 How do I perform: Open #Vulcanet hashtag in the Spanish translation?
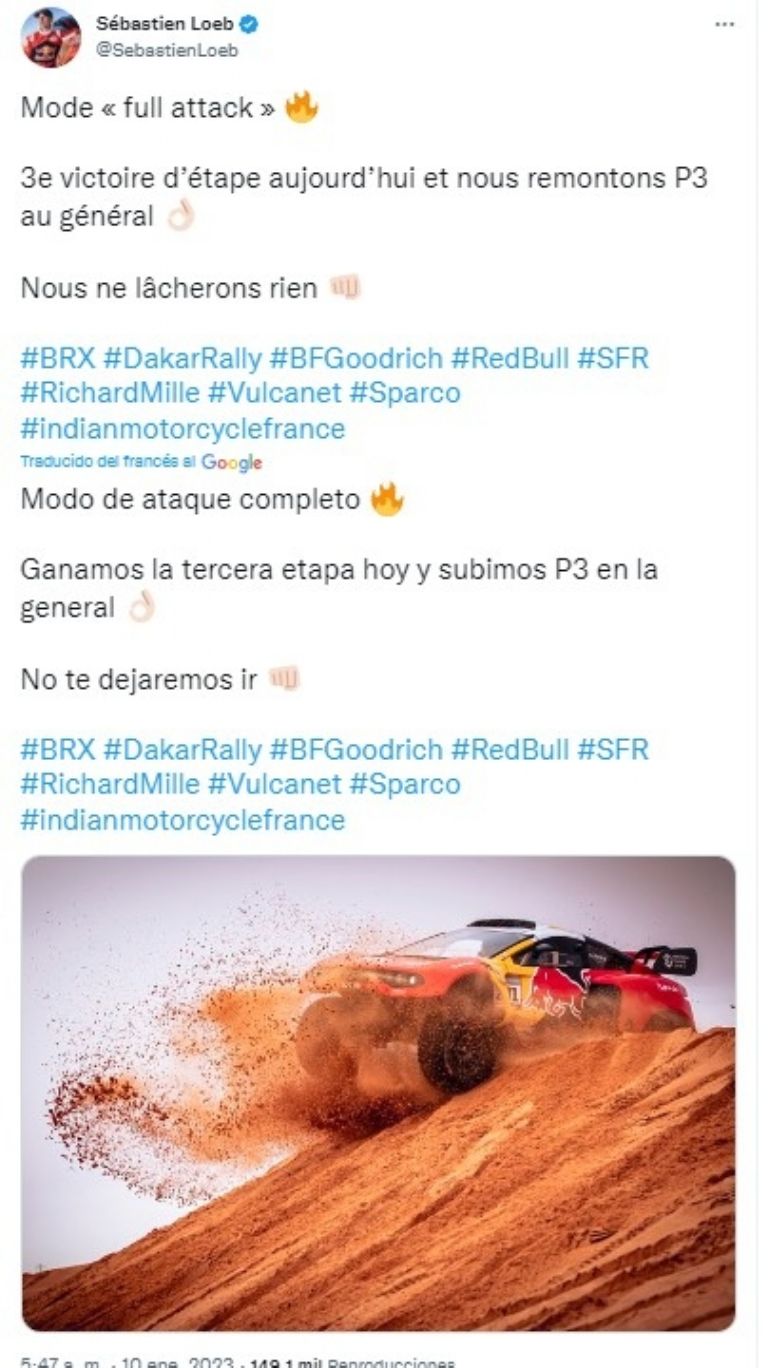273,784
